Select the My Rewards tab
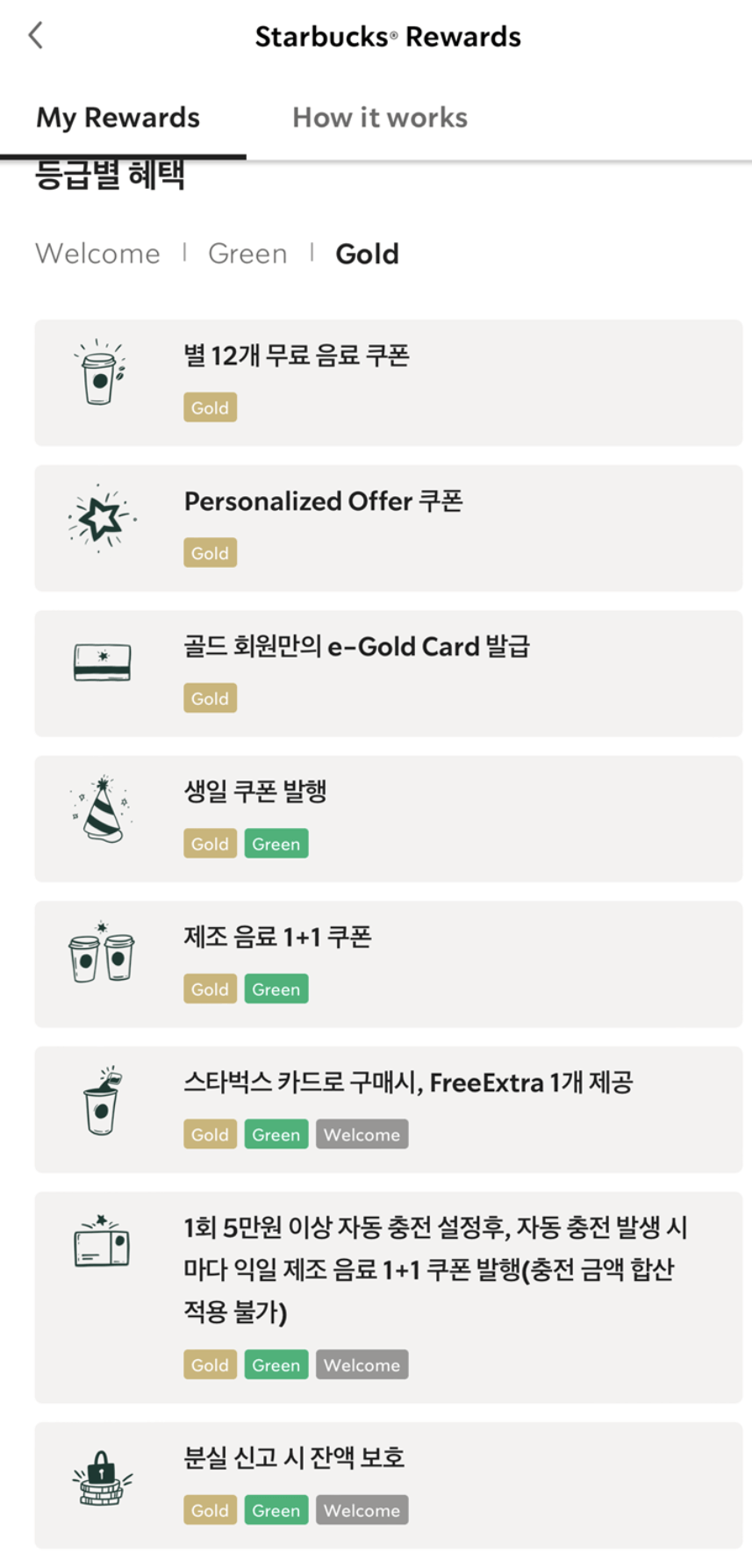Screen dimensions: 752x1568 point(118,117)
